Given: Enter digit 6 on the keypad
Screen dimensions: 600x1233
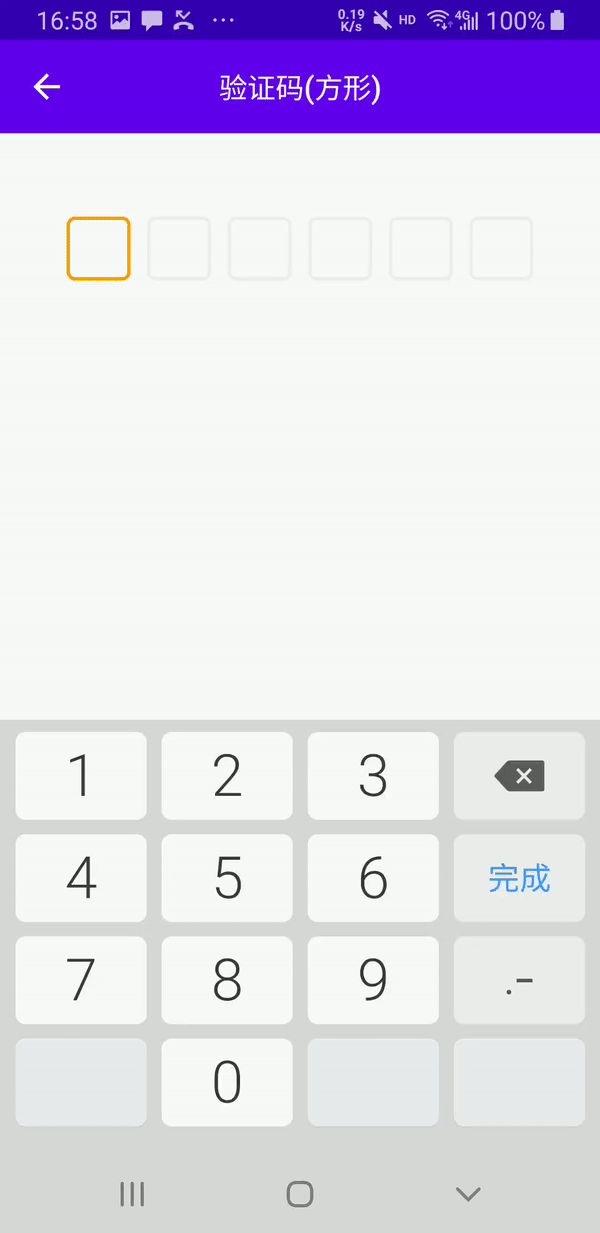Looking at the screenshot, I should point(373,878).
